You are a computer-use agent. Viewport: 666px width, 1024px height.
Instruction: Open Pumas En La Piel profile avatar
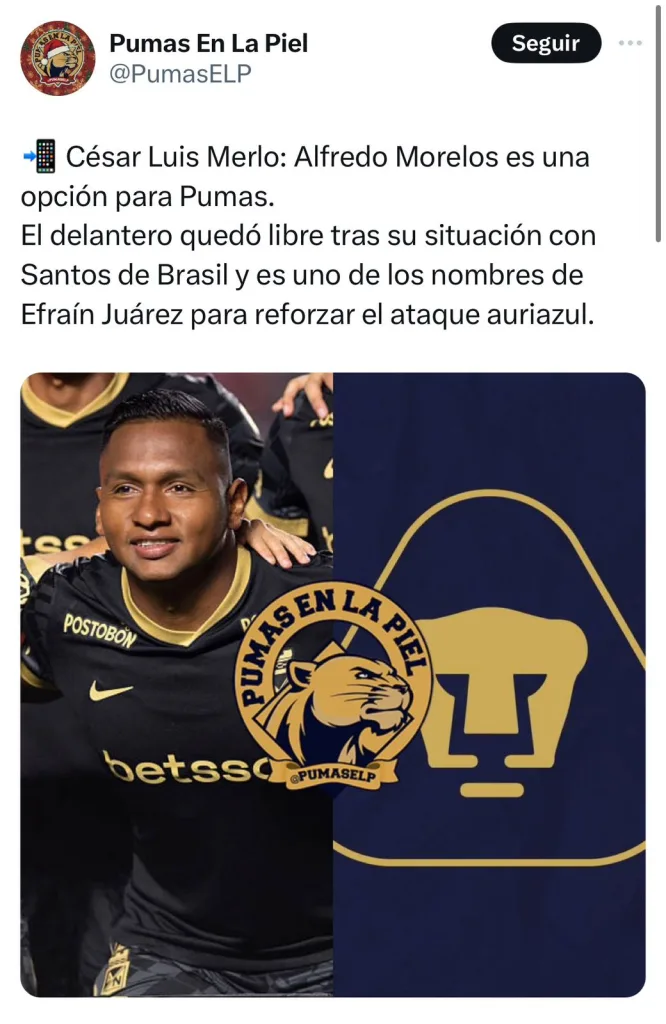(x=57, y=59)
